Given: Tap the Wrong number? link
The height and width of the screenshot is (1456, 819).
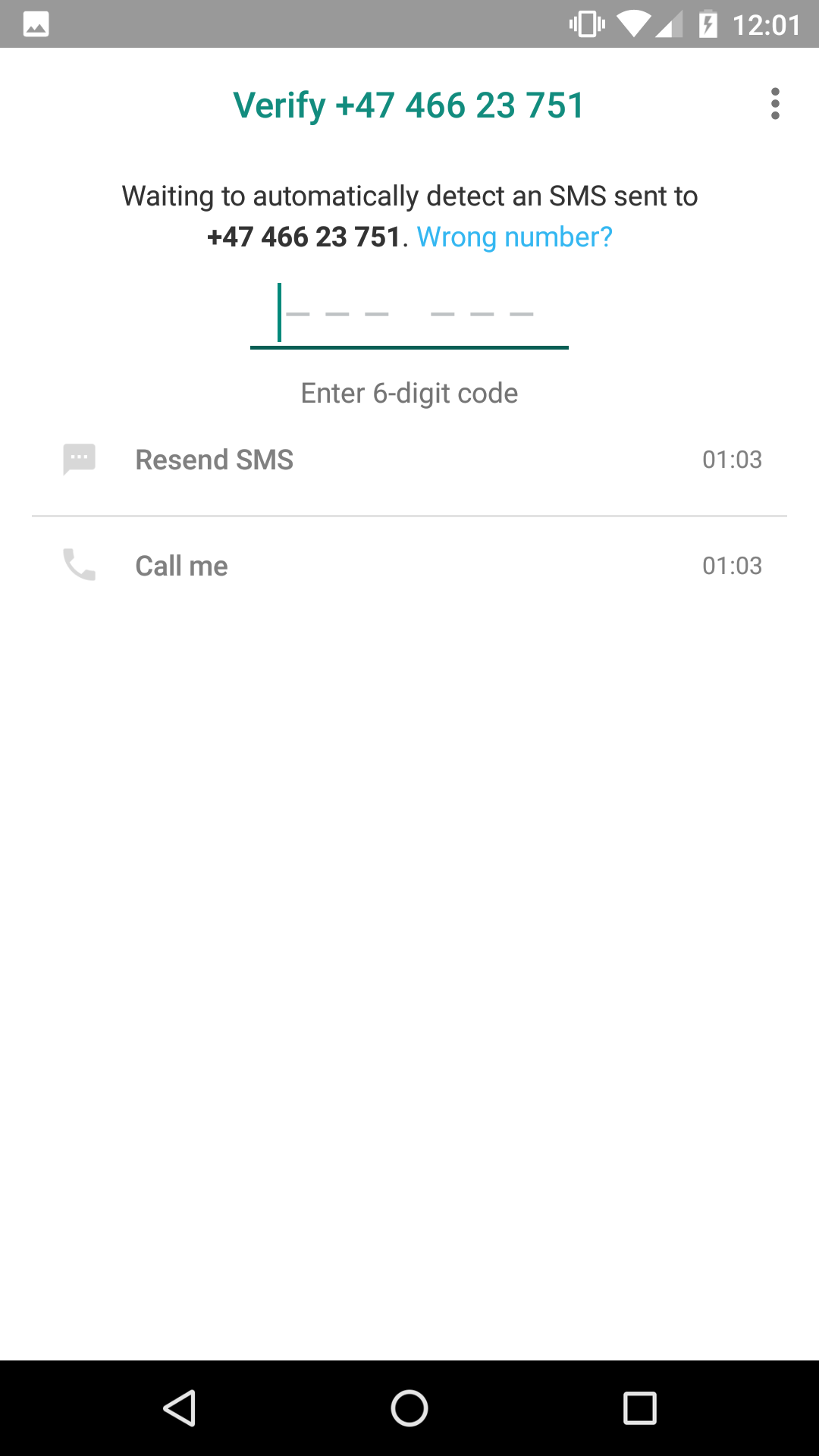Looking at the screenshot, I should coord(514,237).
